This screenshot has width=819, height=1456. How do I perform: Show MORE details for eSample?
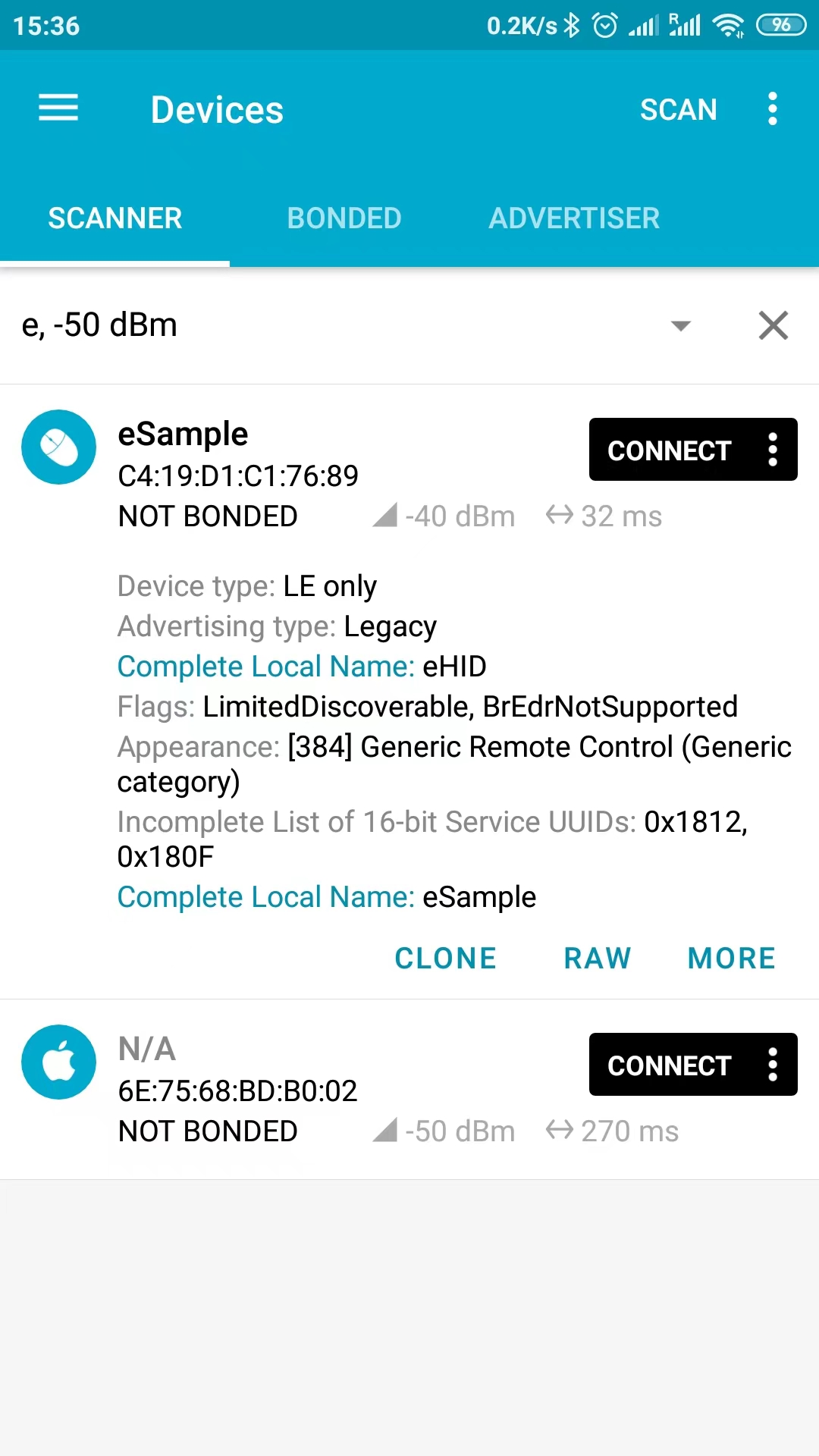[732, 959]
